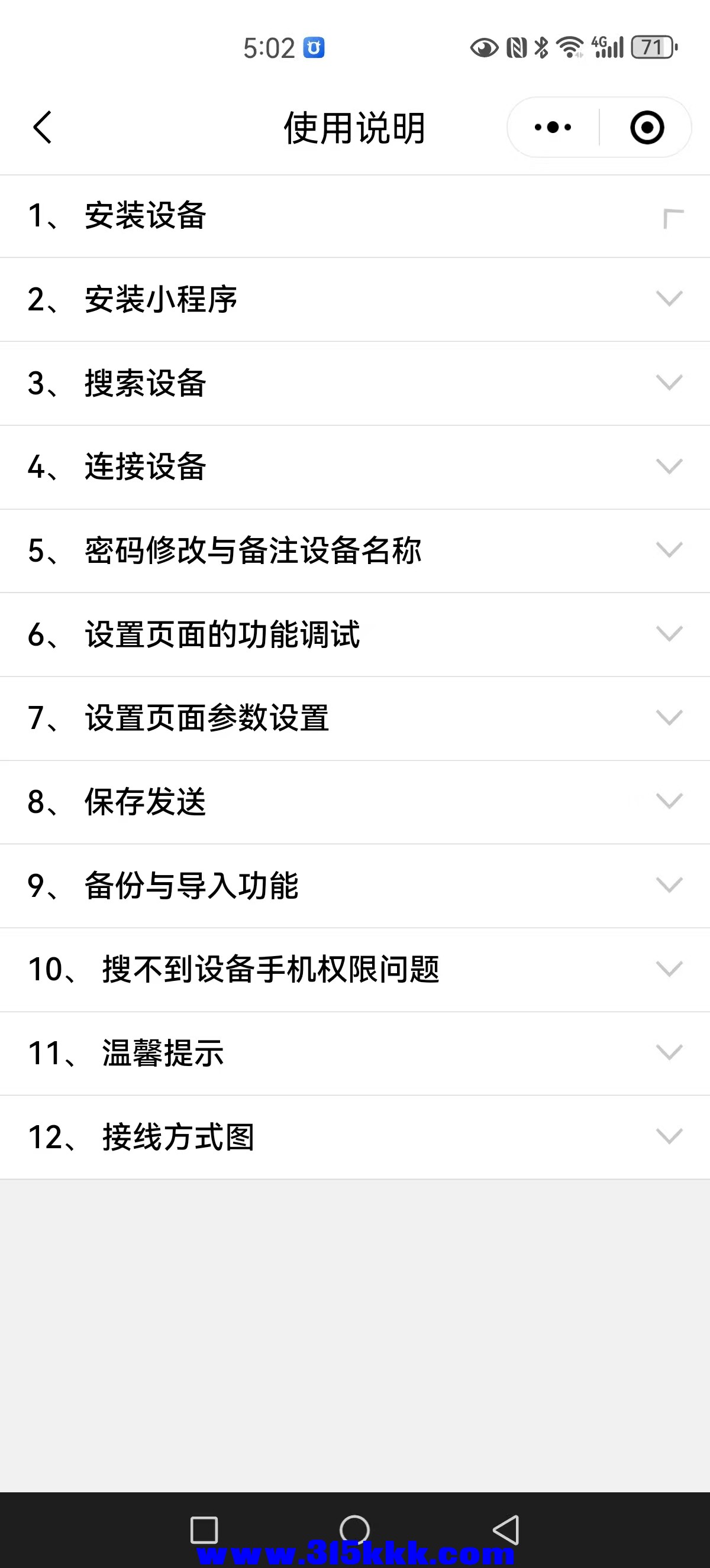Close the mini program with the circle button
710x1568 pixels.
click(647, 128)
